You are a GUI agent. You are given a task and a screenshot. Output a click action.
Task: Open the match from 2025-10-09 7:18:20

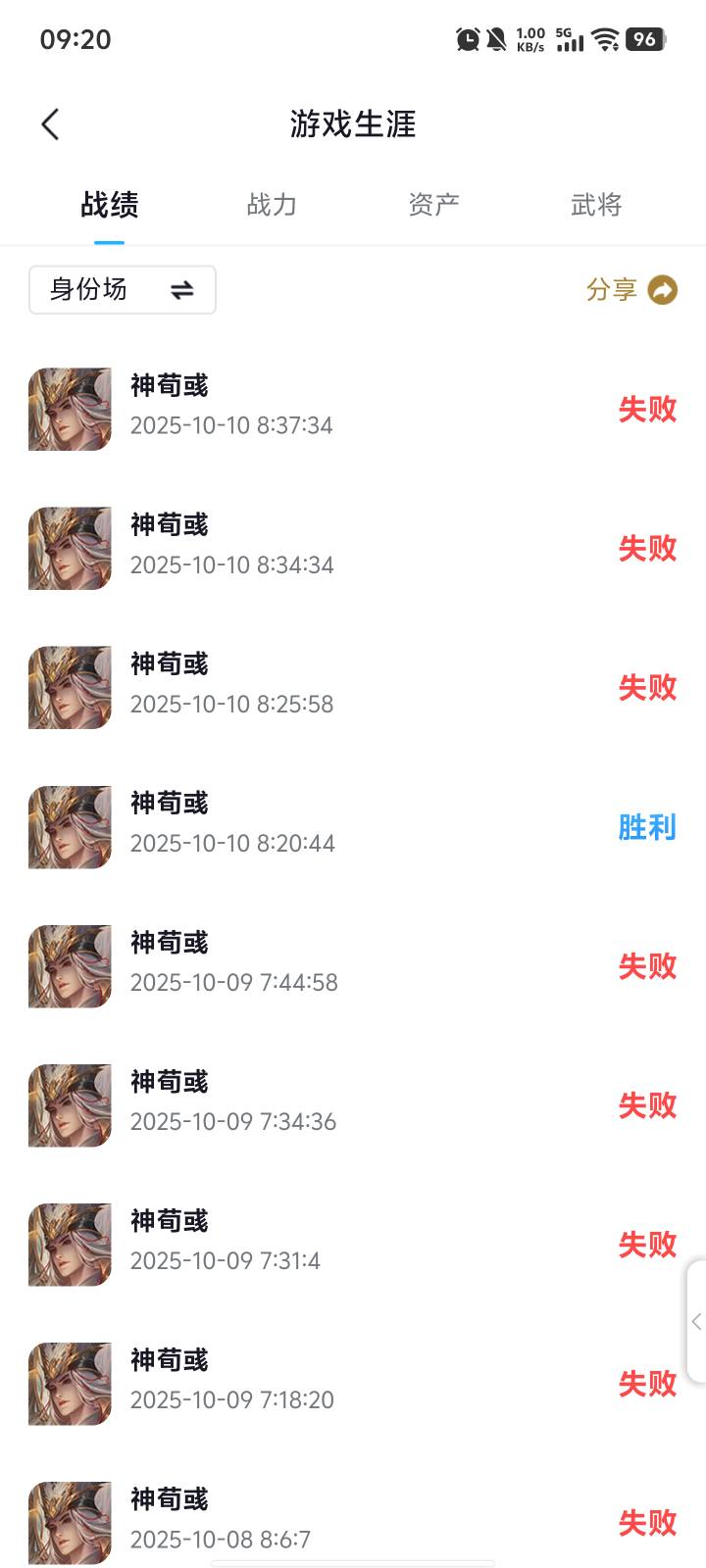coord(353,1383)
